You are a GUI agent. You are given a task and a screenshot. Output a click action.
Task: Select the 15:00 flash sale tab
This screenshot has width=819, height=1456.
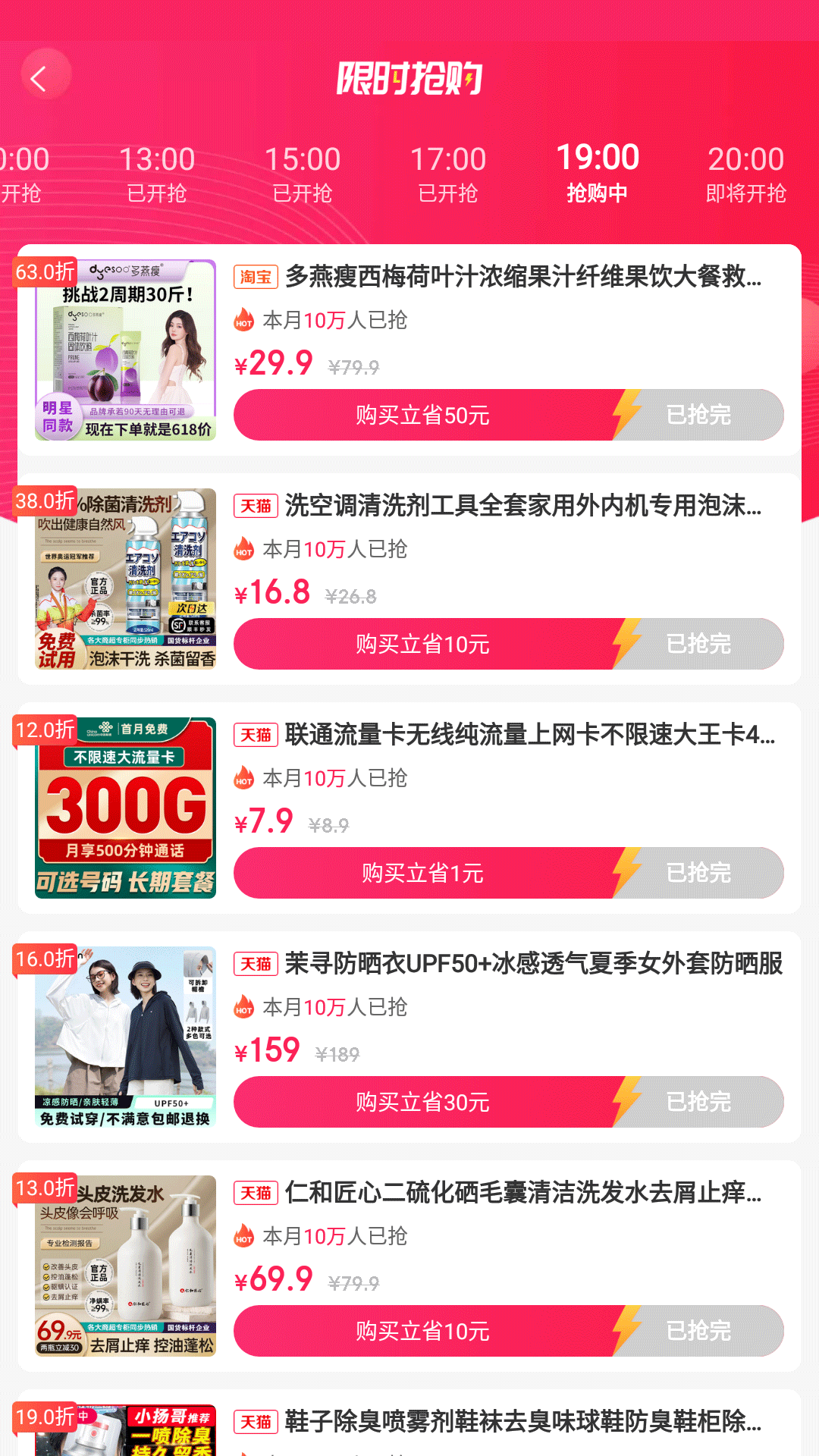[303, 174]
